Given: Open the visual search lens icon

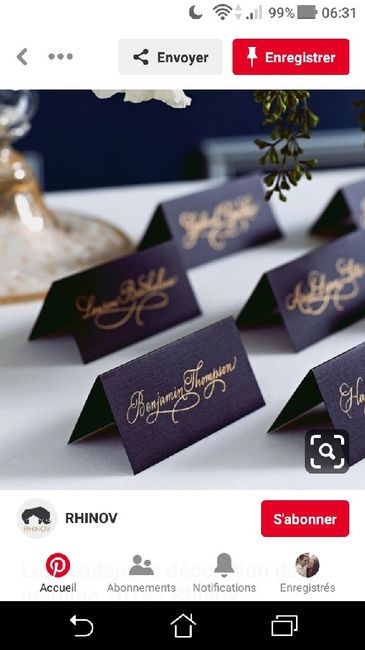Looking at the screenshot, I should coord(327,451).
